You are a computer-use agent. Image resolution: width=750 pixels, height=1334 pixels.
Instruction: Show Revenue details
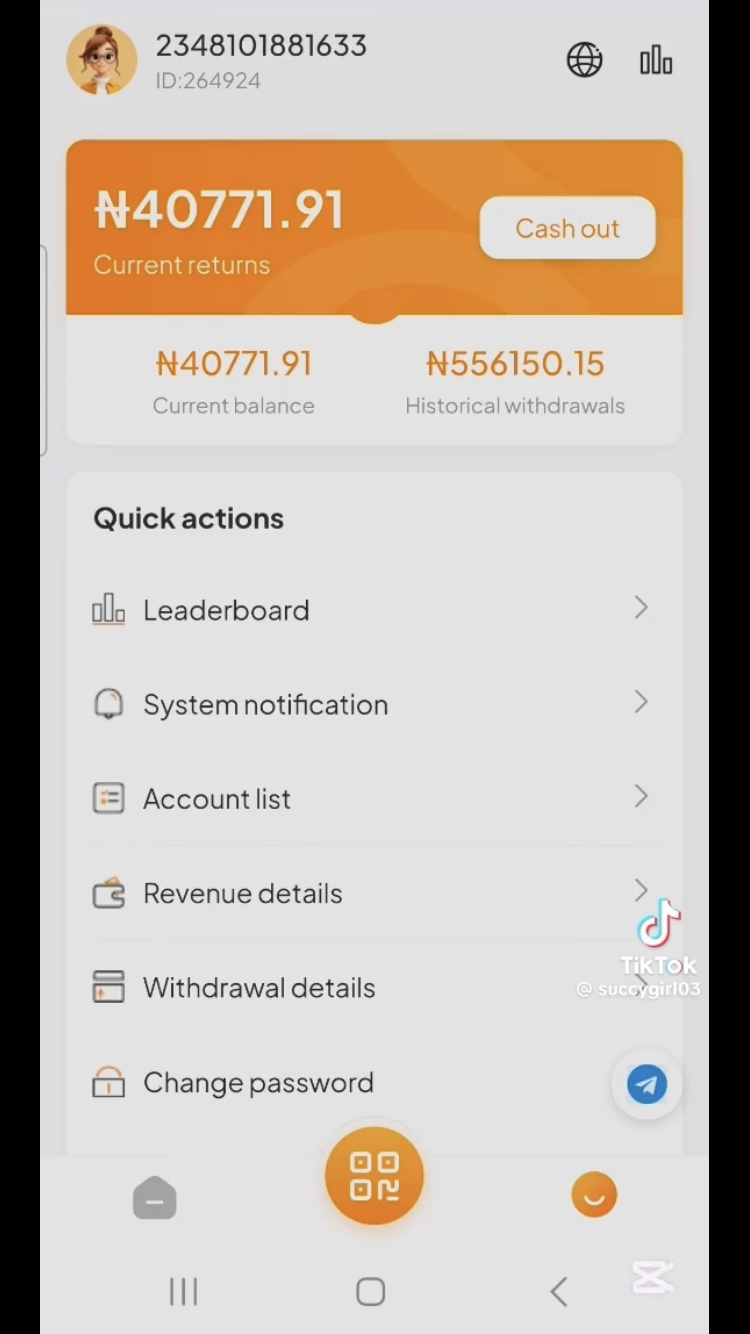click(x=370, y=893)
